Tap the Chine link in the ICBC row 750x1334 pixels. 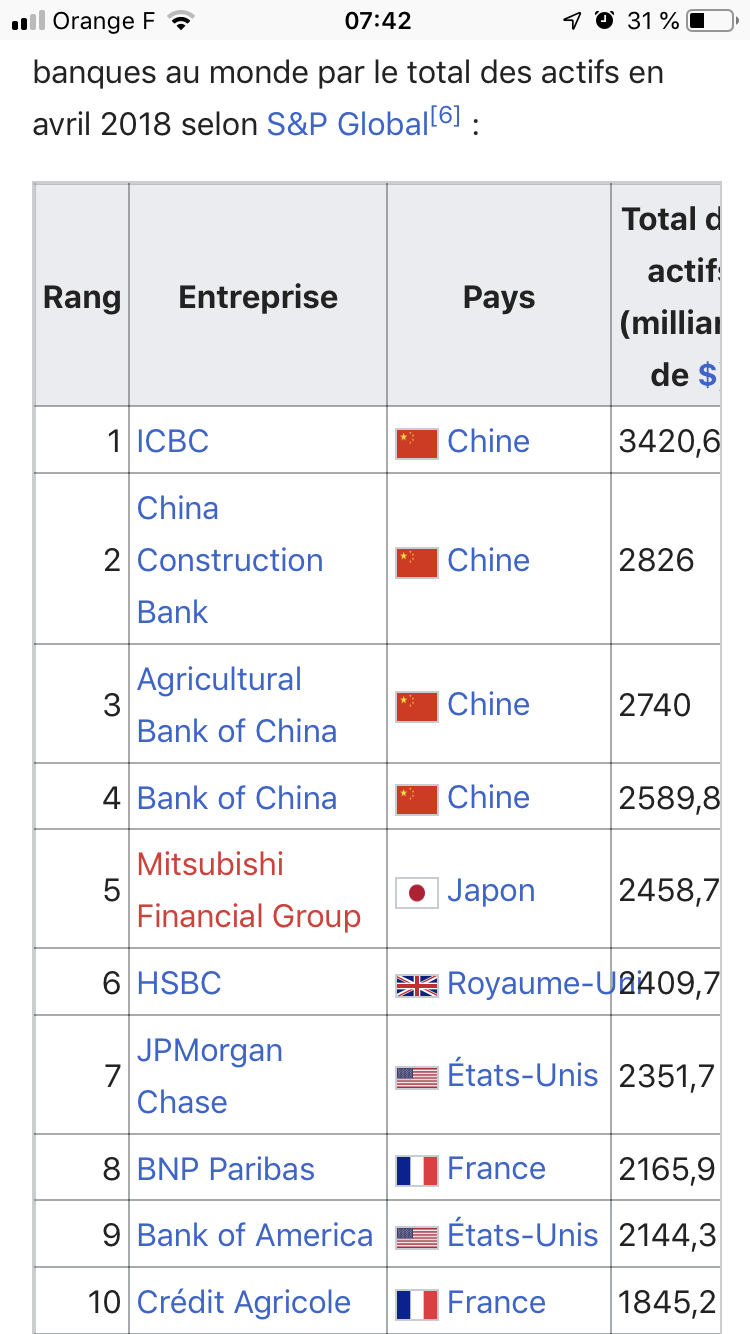pos(488,441)
